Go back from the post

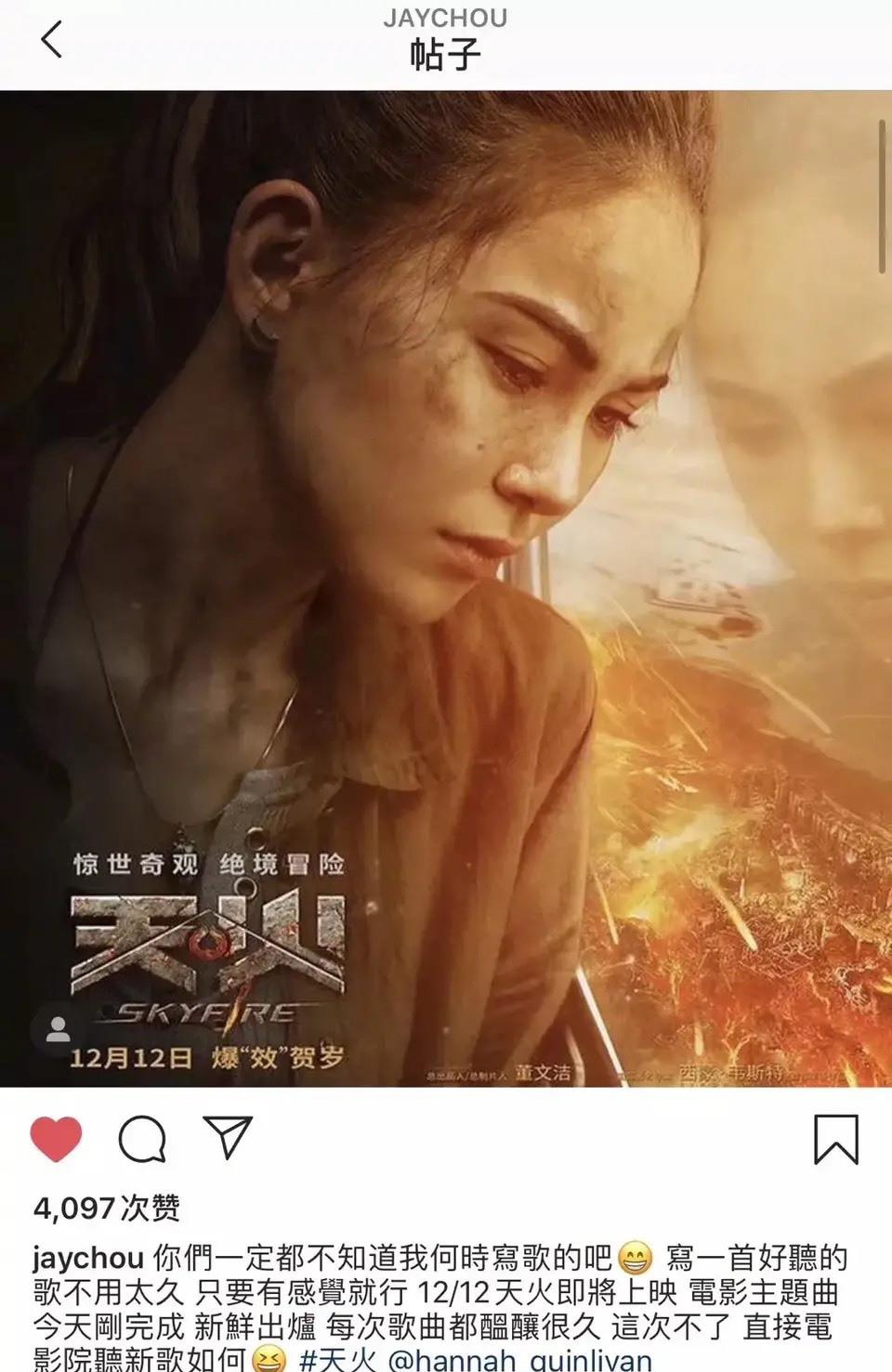click(52, 39)
